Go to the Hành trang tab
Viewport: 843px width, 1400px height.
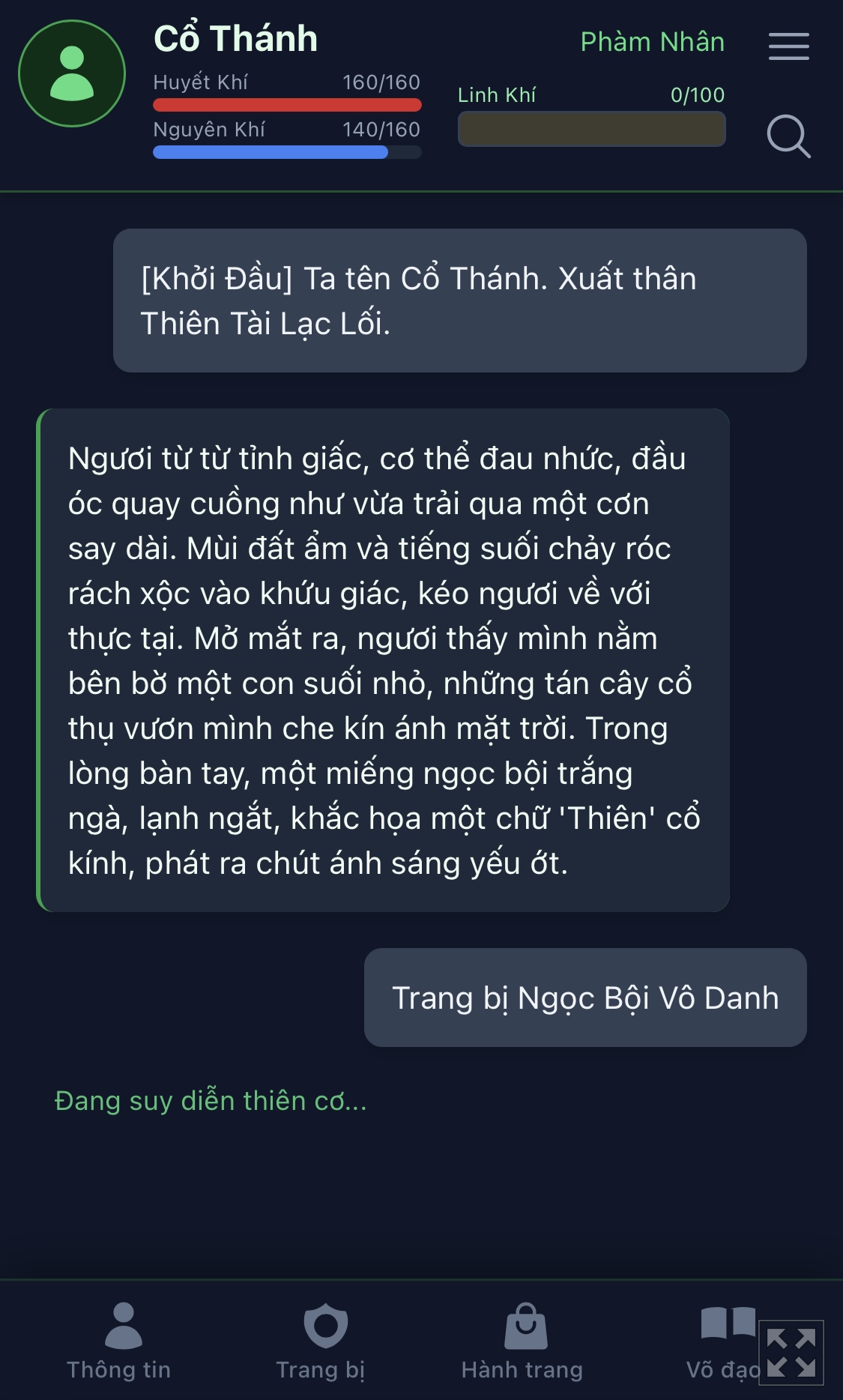(523, 1341)
